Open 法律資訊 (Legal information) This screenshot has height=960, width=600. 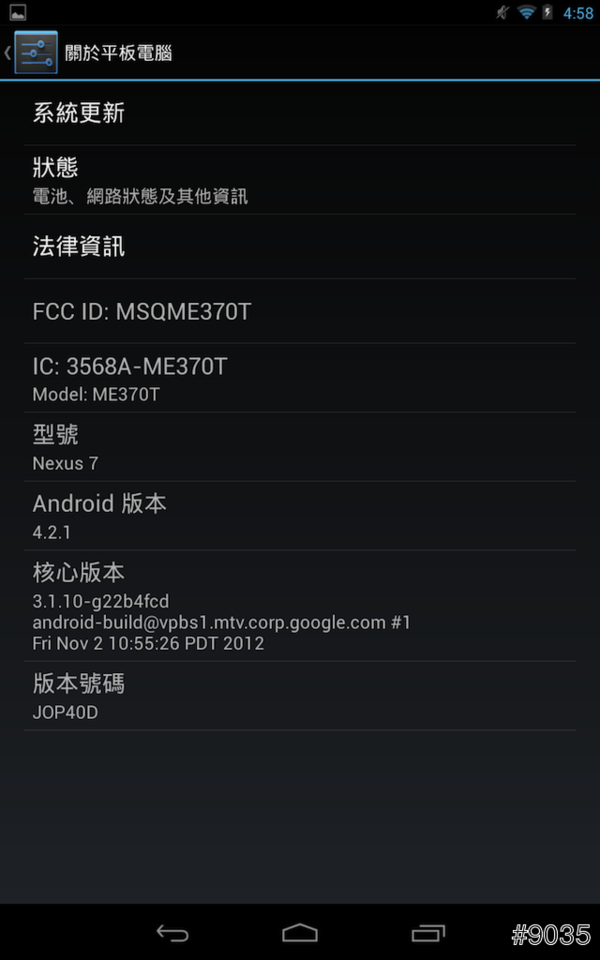click(300, 246)
